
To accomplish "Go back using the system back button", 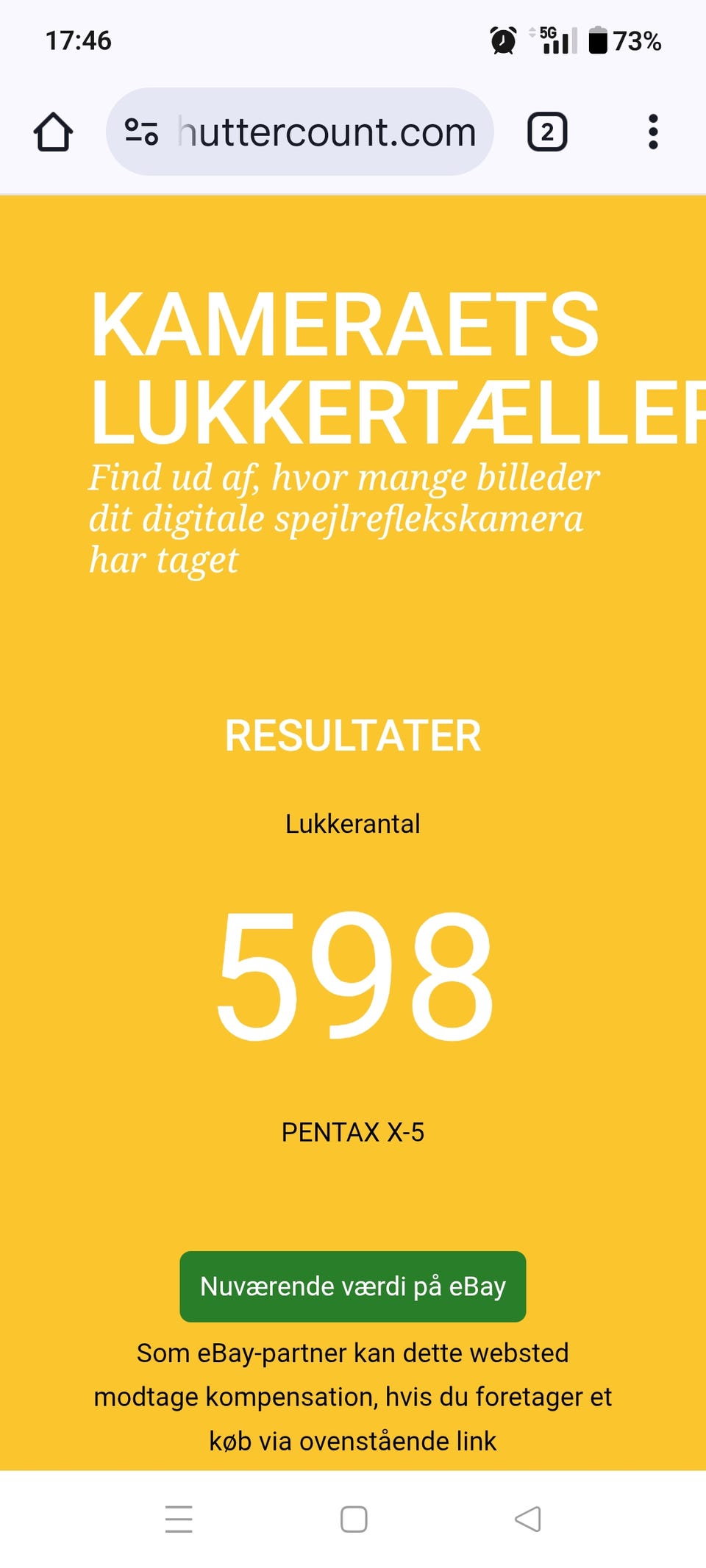I will [528, 1519].
